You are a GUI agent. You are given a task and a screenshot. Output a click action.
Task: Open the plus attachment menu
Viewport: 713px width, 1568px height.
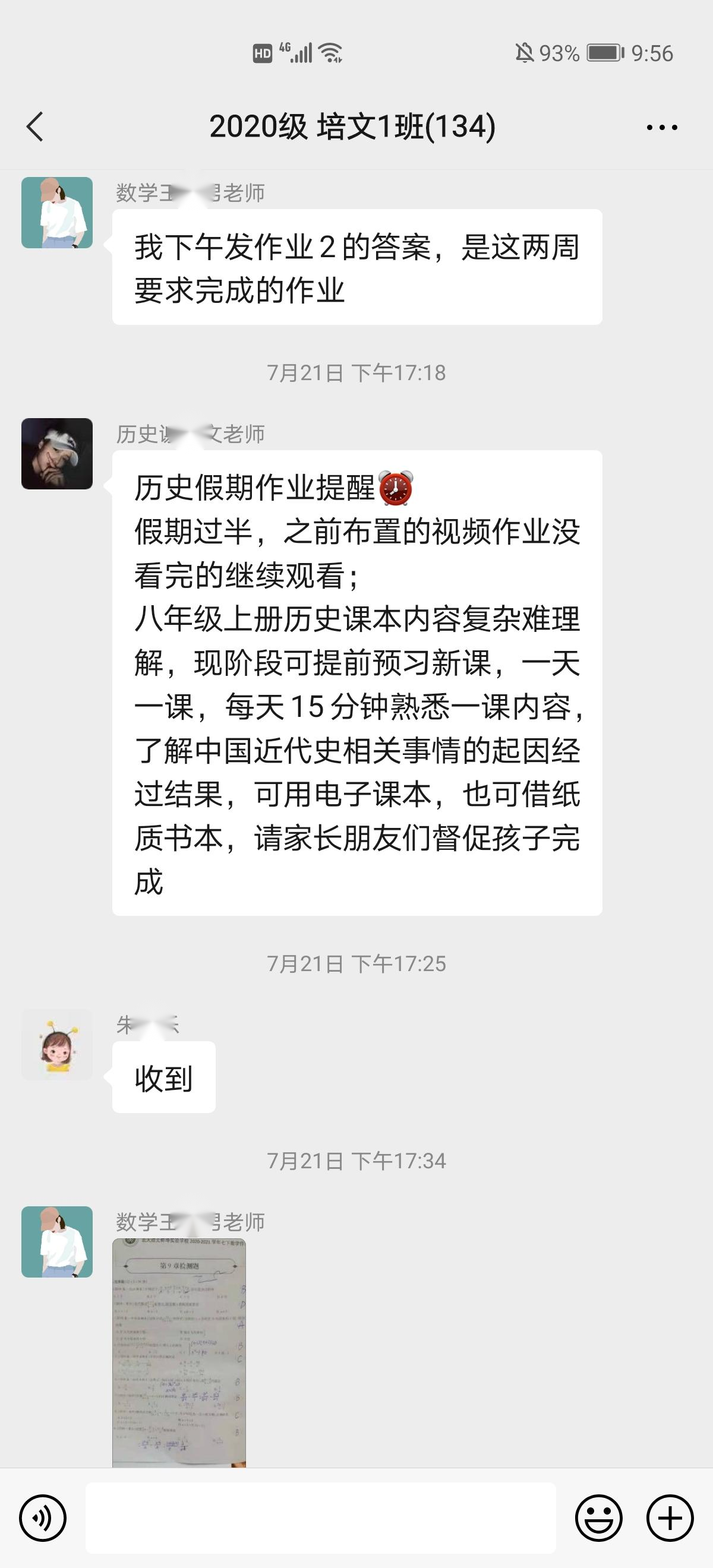670,1518
